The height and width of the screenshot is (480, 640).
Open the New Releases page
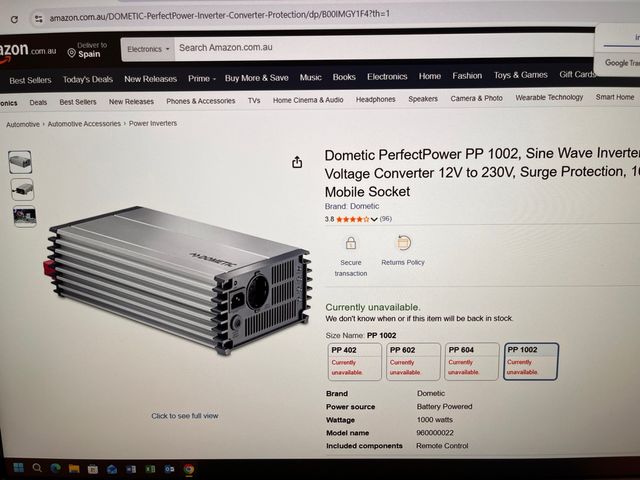[x=150, y=78]
